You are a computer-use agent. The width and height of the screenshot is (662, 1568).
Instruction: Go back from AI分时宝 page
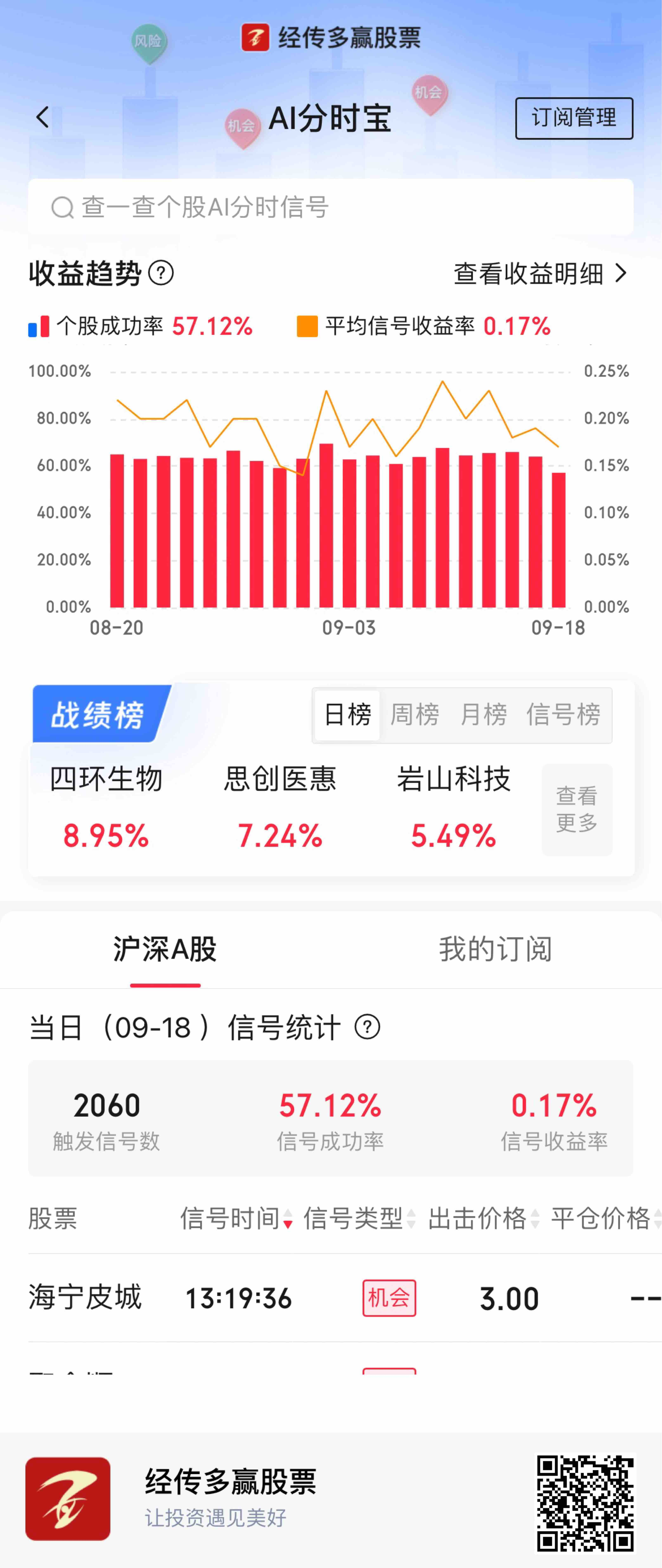click(43, 117)
